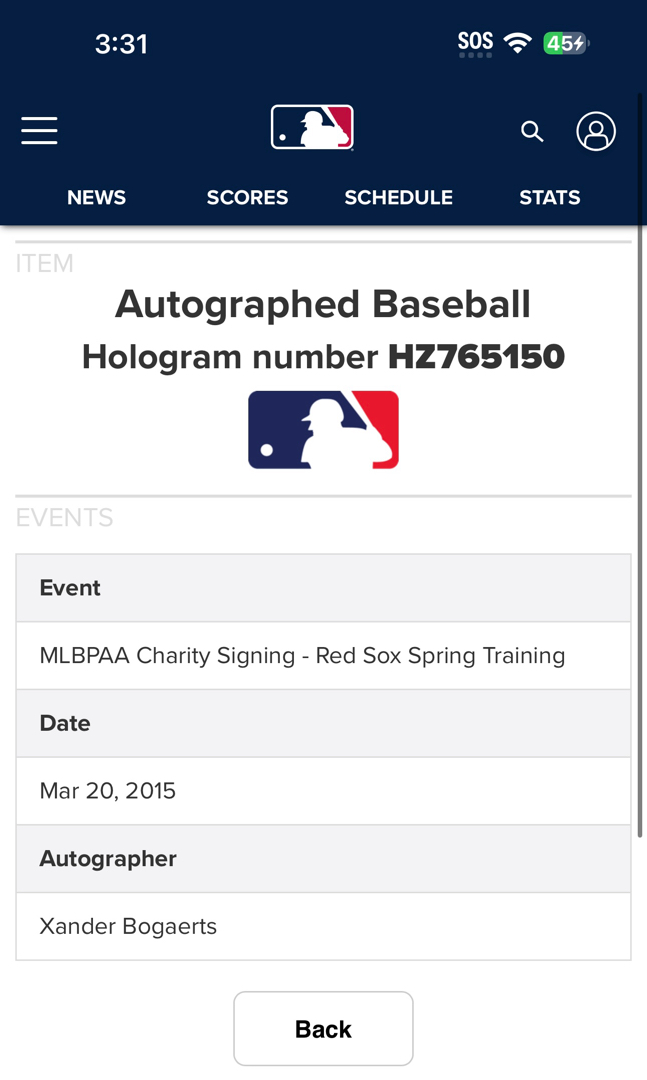Open the hamburger menu
This screenshot has height=1080, width=647.
pyautogui.click(x=39, y=130)
